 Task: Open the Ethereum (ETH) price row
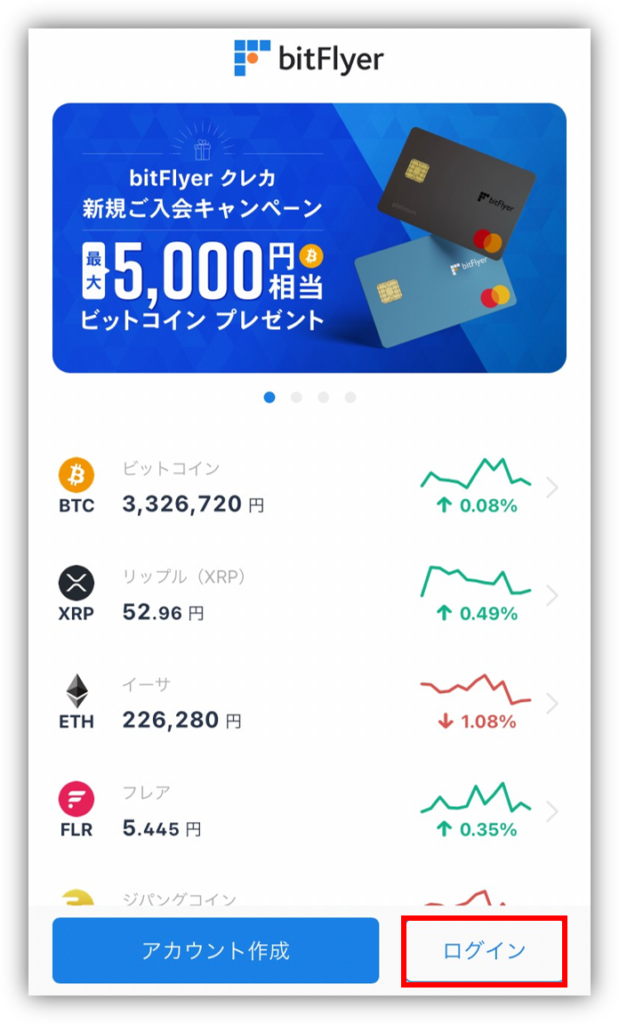click(x=309, y=703)
